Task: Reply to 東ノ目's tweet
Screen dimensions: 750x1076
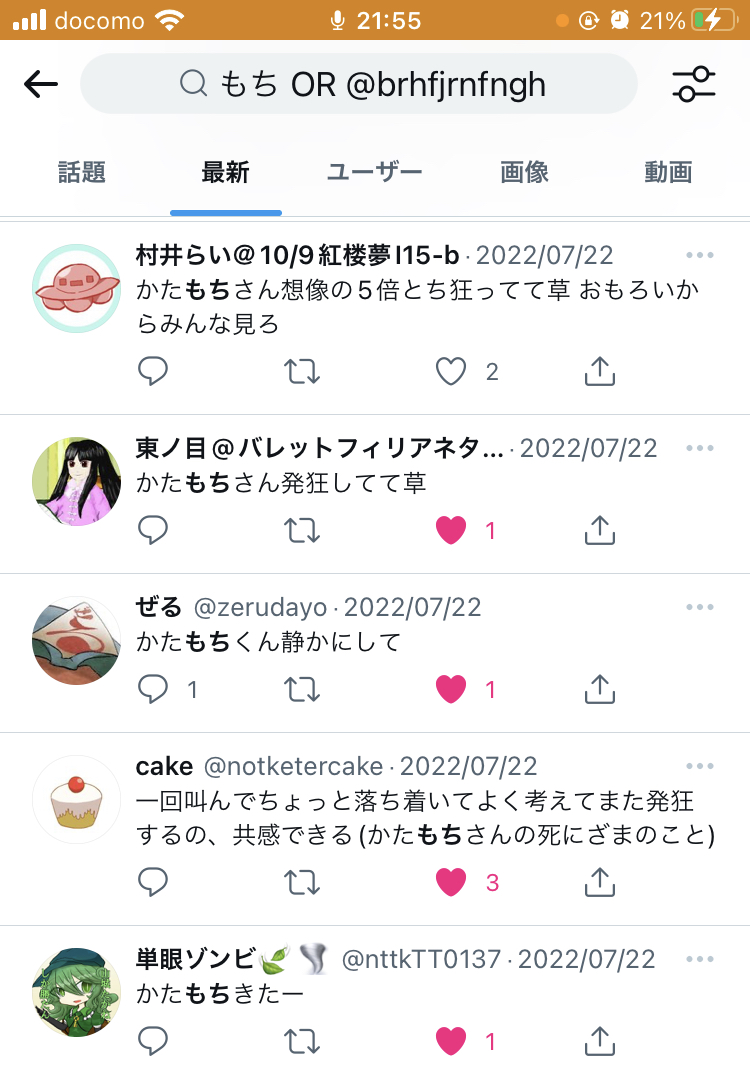Action: (x=152, y=530)
